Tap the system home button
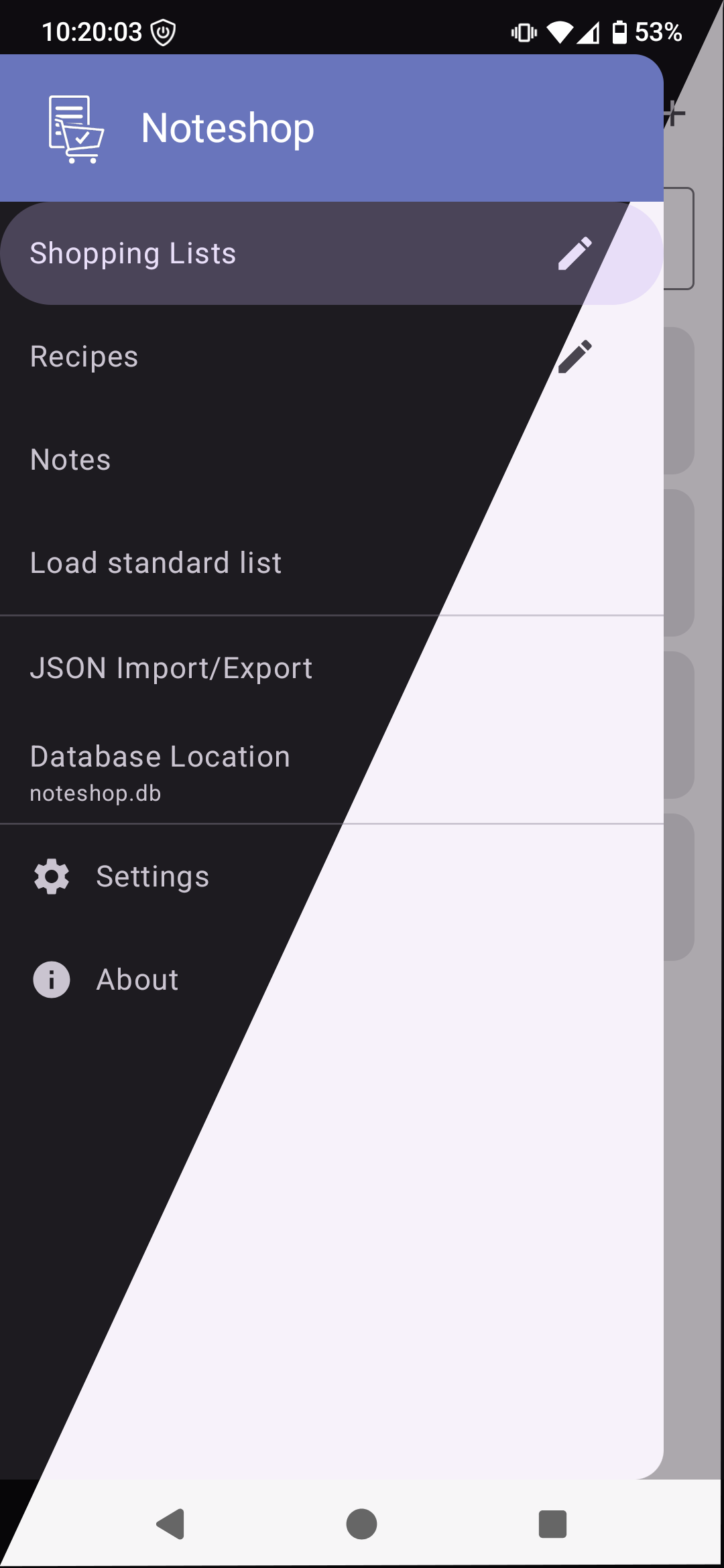The height and width of the screenshot is (1568, 724). [361, 1524]
